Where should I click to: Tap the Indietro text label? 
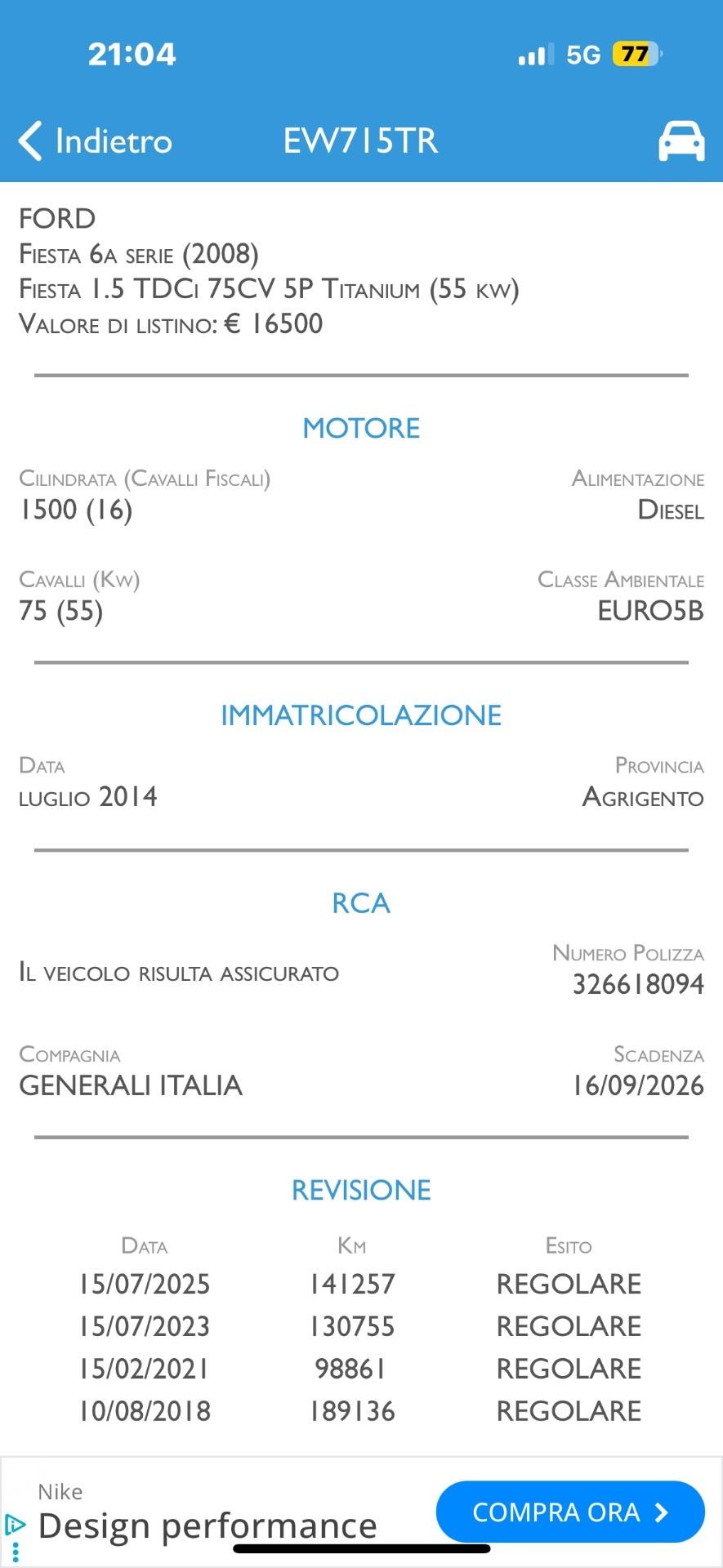[x=113, y=140]
